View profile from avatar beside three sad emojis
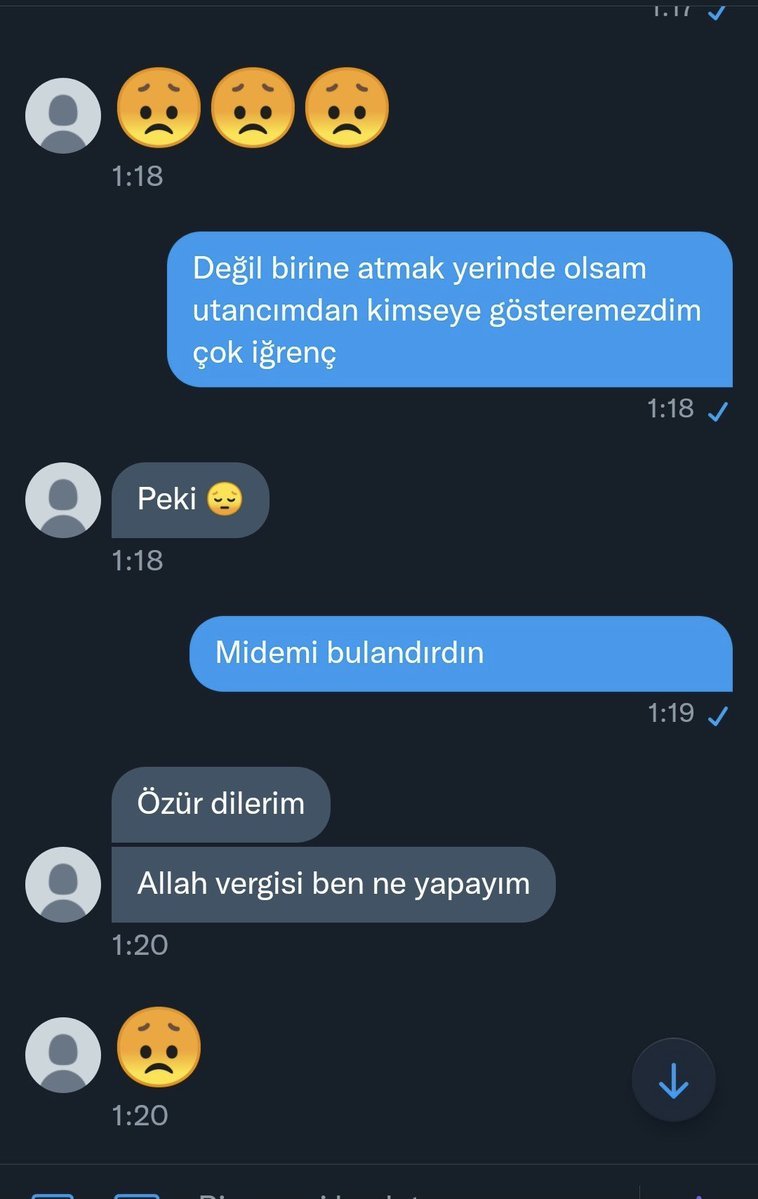This screenshot has width=758, height=1199. pyautogui.click(x=63, y=116)
